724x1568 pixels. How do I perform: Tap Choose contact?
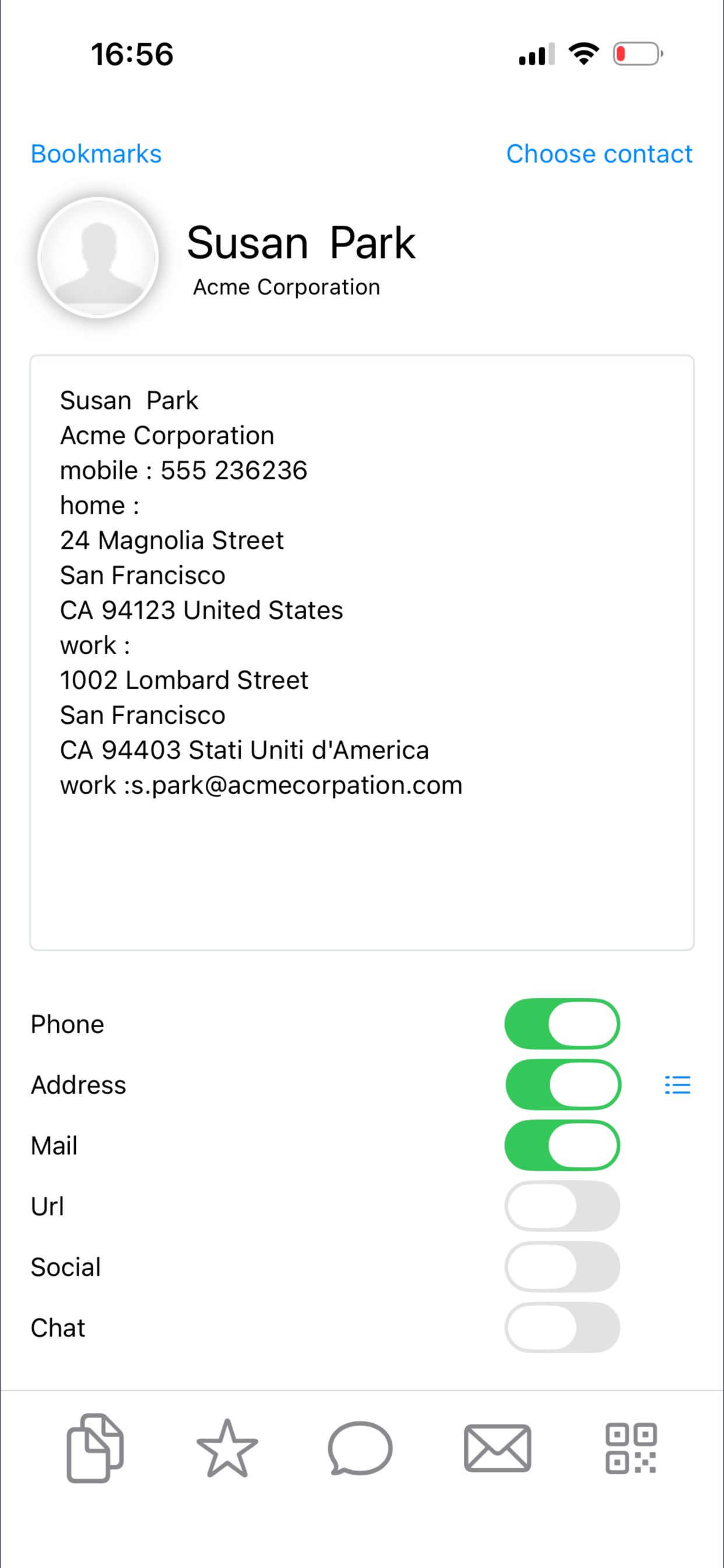(x=599, y=153)
